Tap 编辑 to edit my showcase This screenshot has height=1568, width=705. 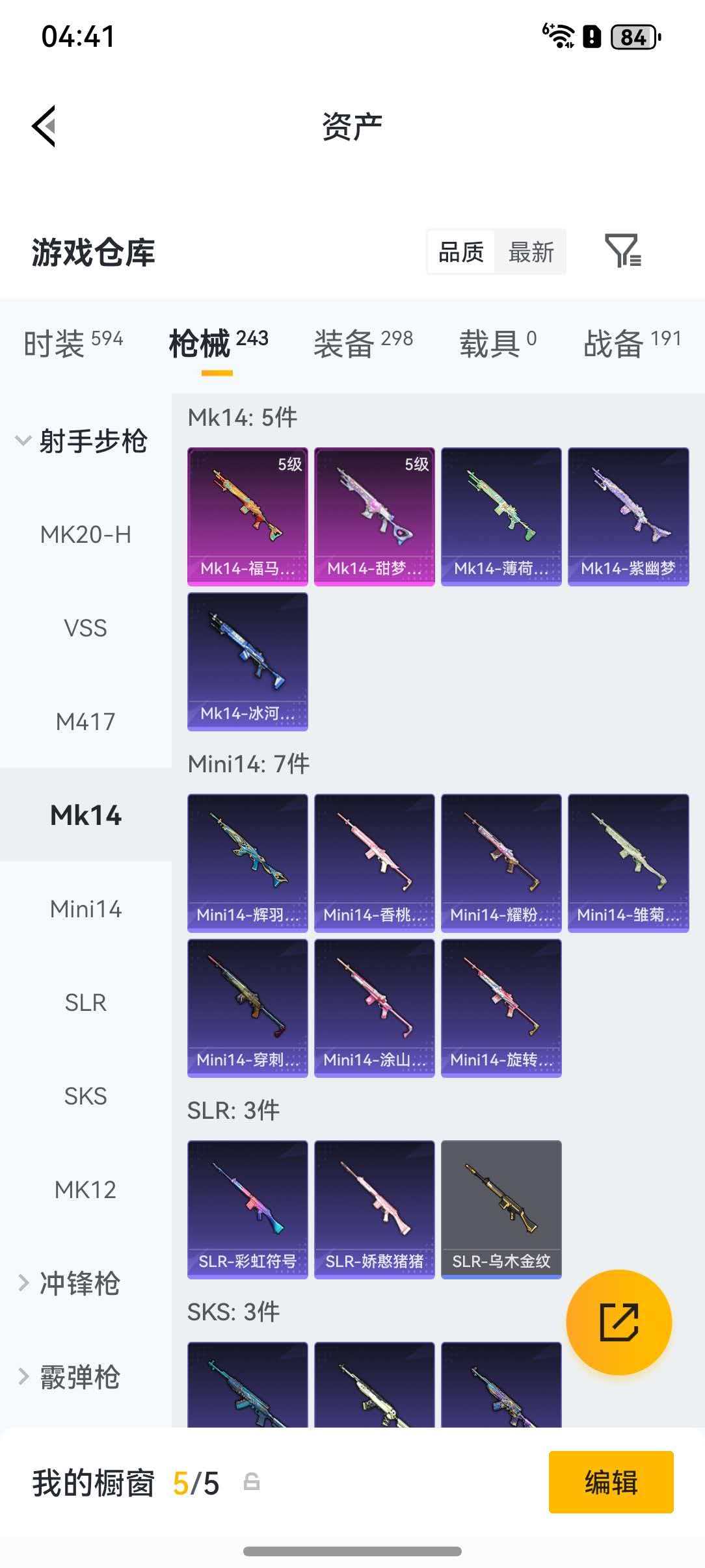tap(611, 1482)
